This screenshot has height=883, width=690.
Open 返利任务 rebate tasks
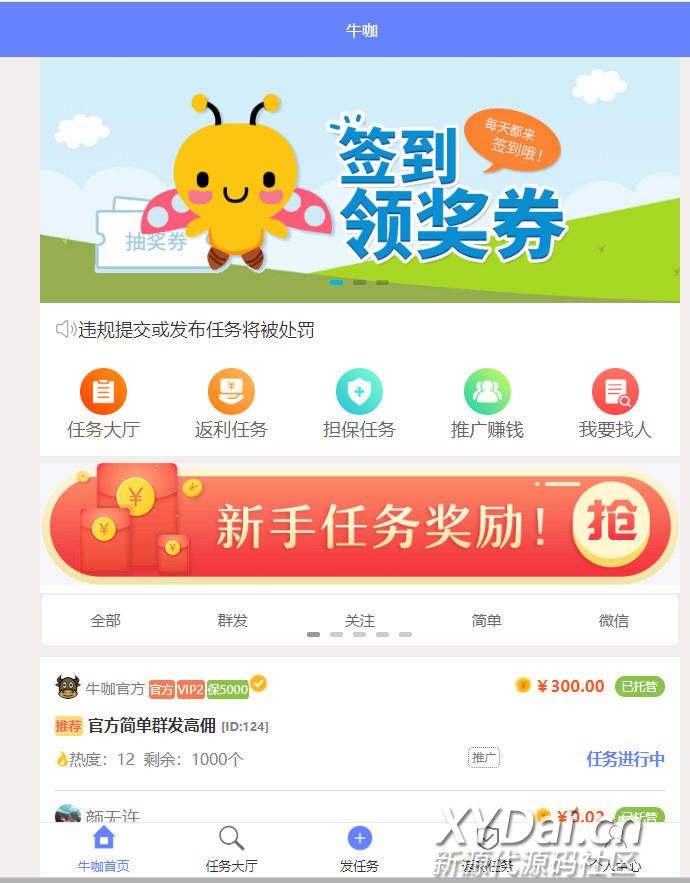pos(231,392)
